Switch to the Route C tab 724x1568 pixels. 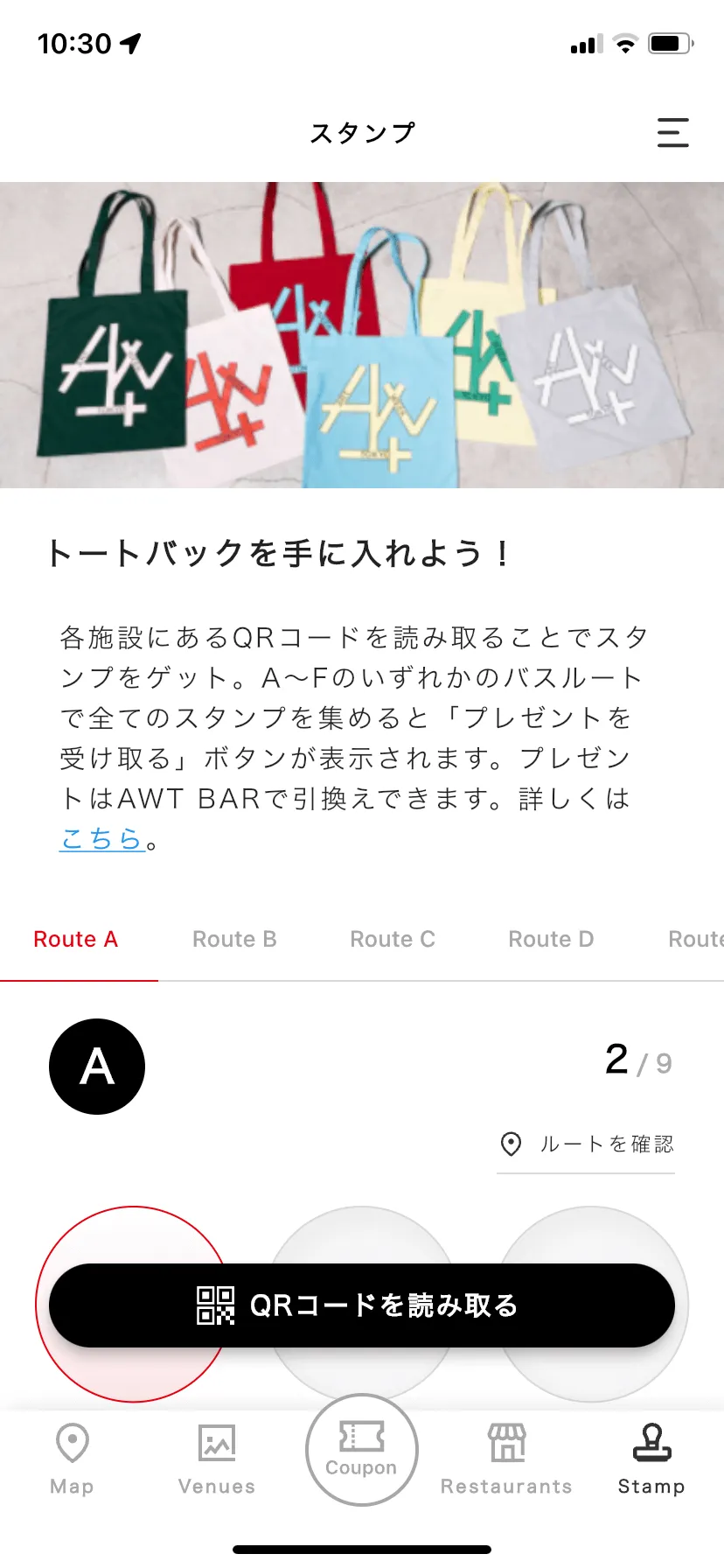point(393,939)
